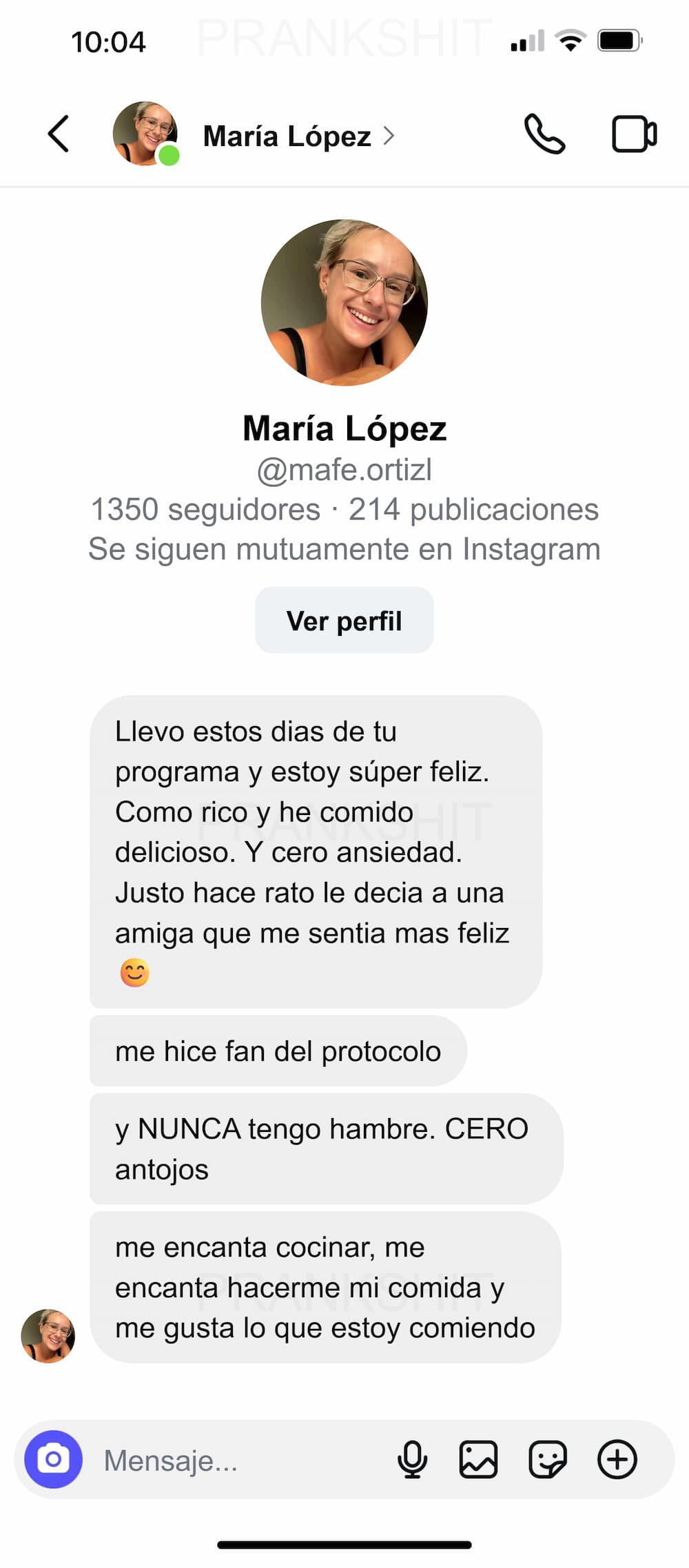Go back from María López chat
Image resolution: width=689 pixels, height=1568 pixels.
59,134
